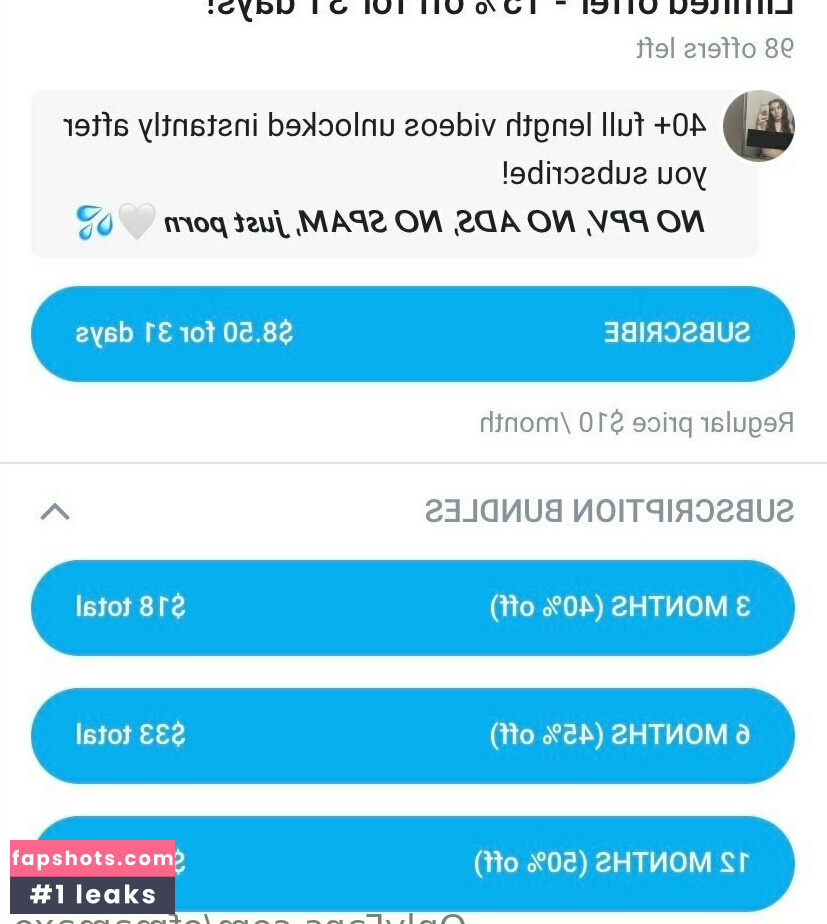827x924 pixels.
Task: Pick the 12 months bundle at 50% off
Action: click(480, 862)
